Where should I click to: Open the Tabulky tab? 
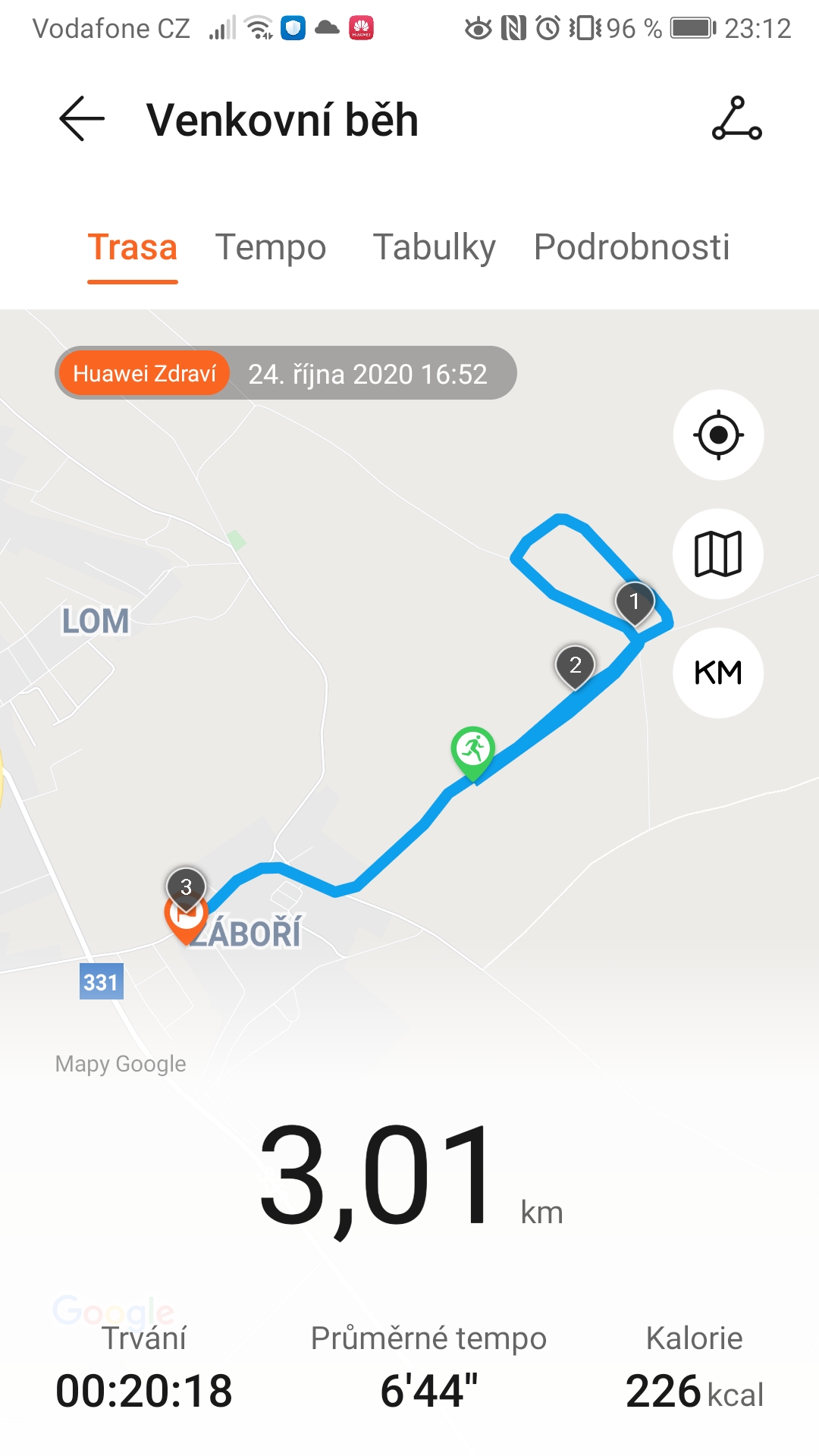[435, 247]
